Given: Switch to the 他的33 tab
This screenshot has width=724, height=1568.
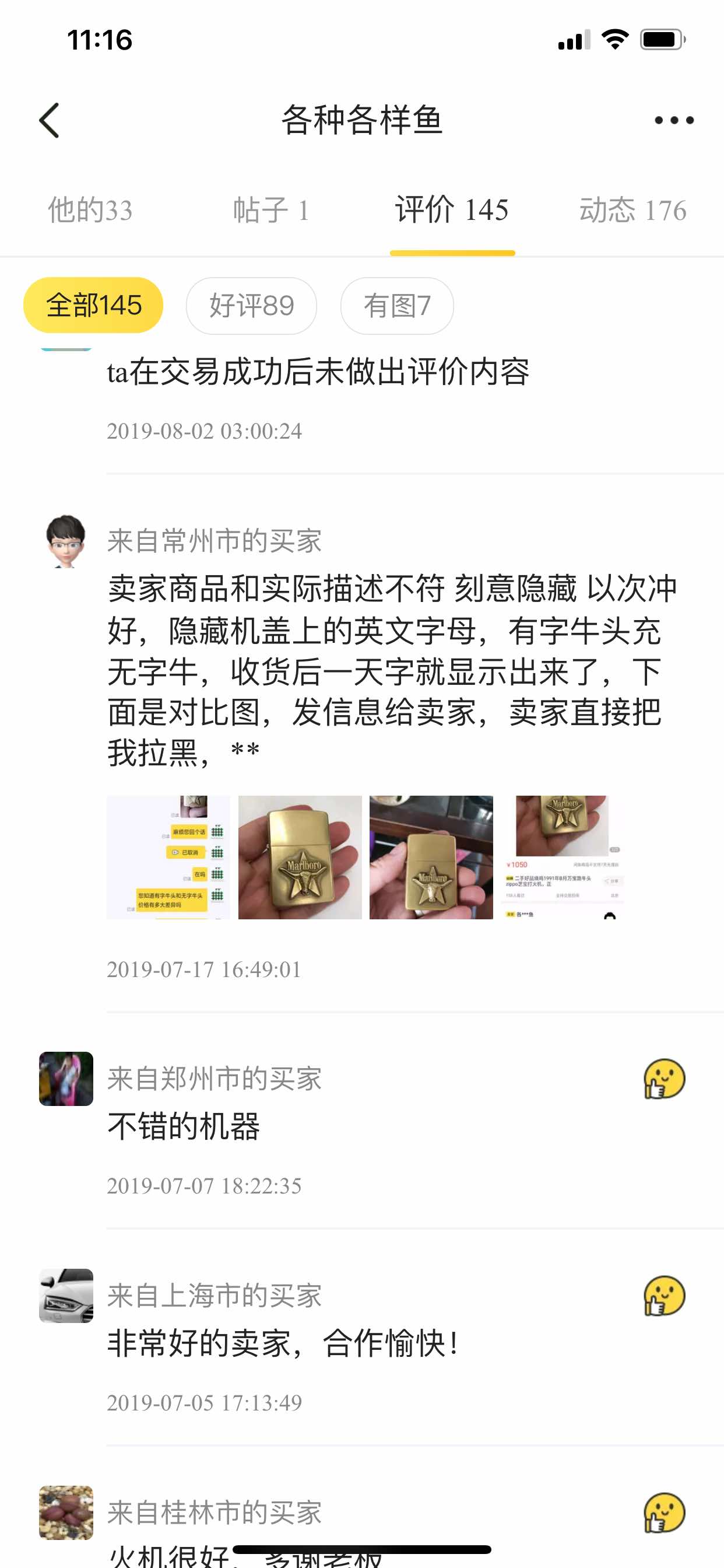Looking at the screenshot, I should click(x=90, y=211).
